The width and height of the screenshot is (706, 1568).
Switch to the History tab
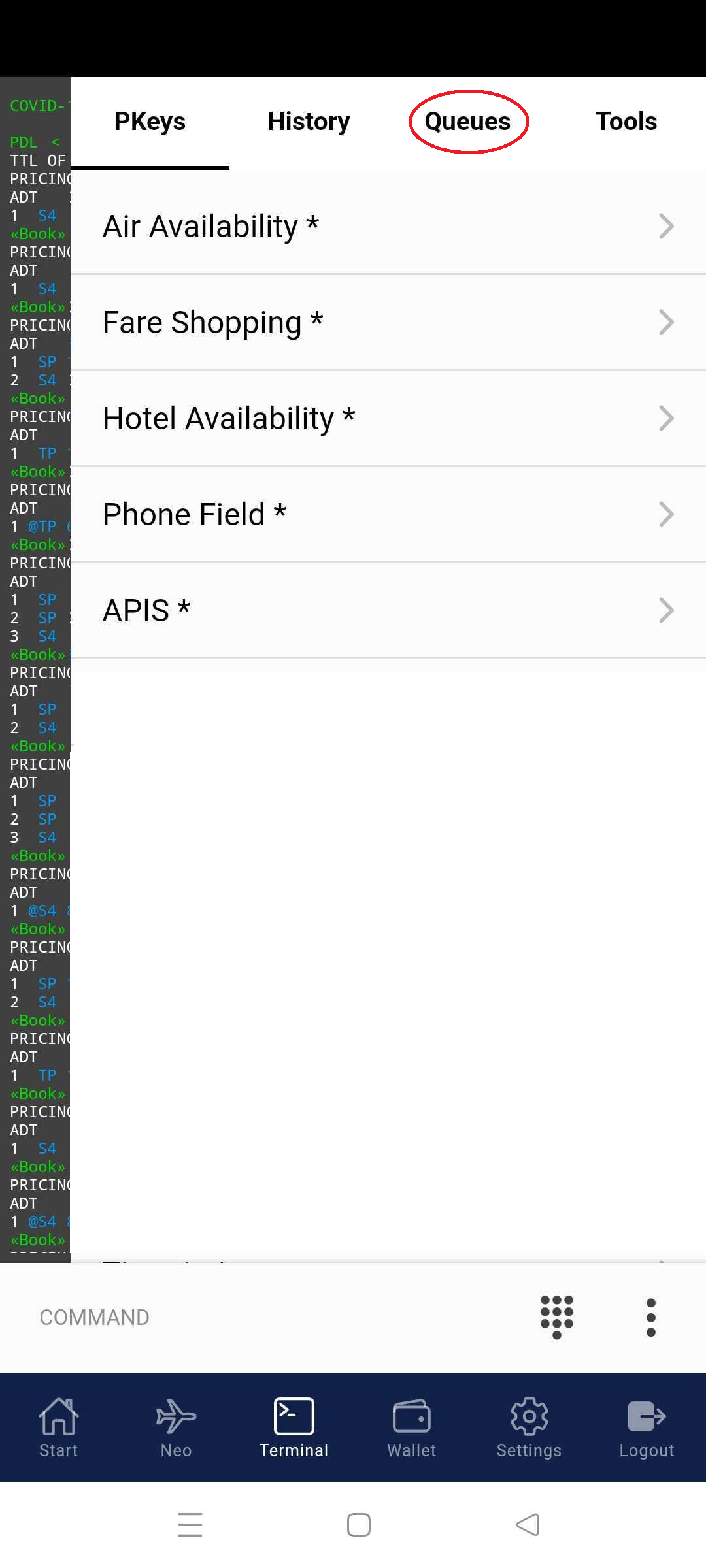[x=309, y=122]
